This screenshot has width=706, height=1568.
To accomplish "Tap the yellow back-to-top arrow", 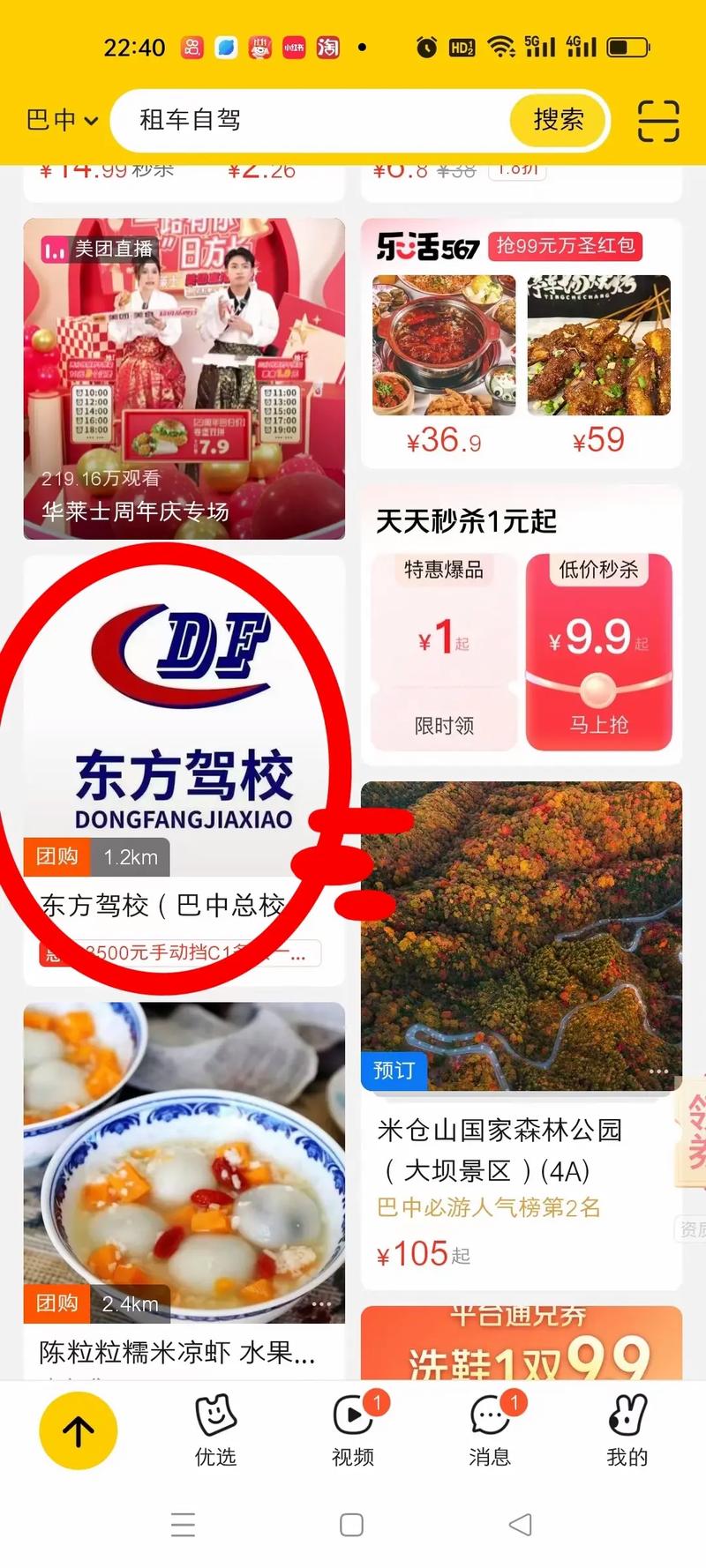I will [78, 1431].
